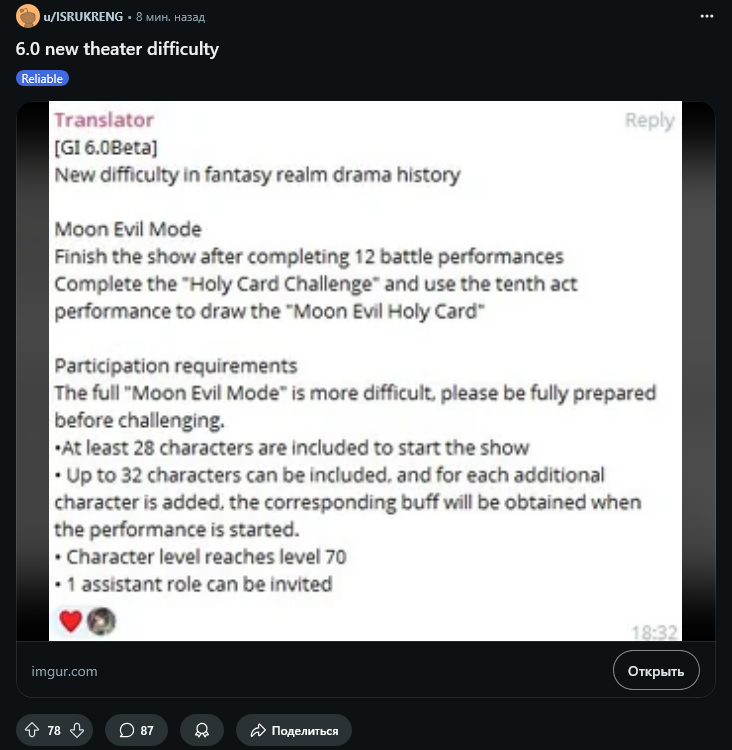Tap the Открыть button
The height and width of the screenshot is (750, 732).
tap(656, 671)
